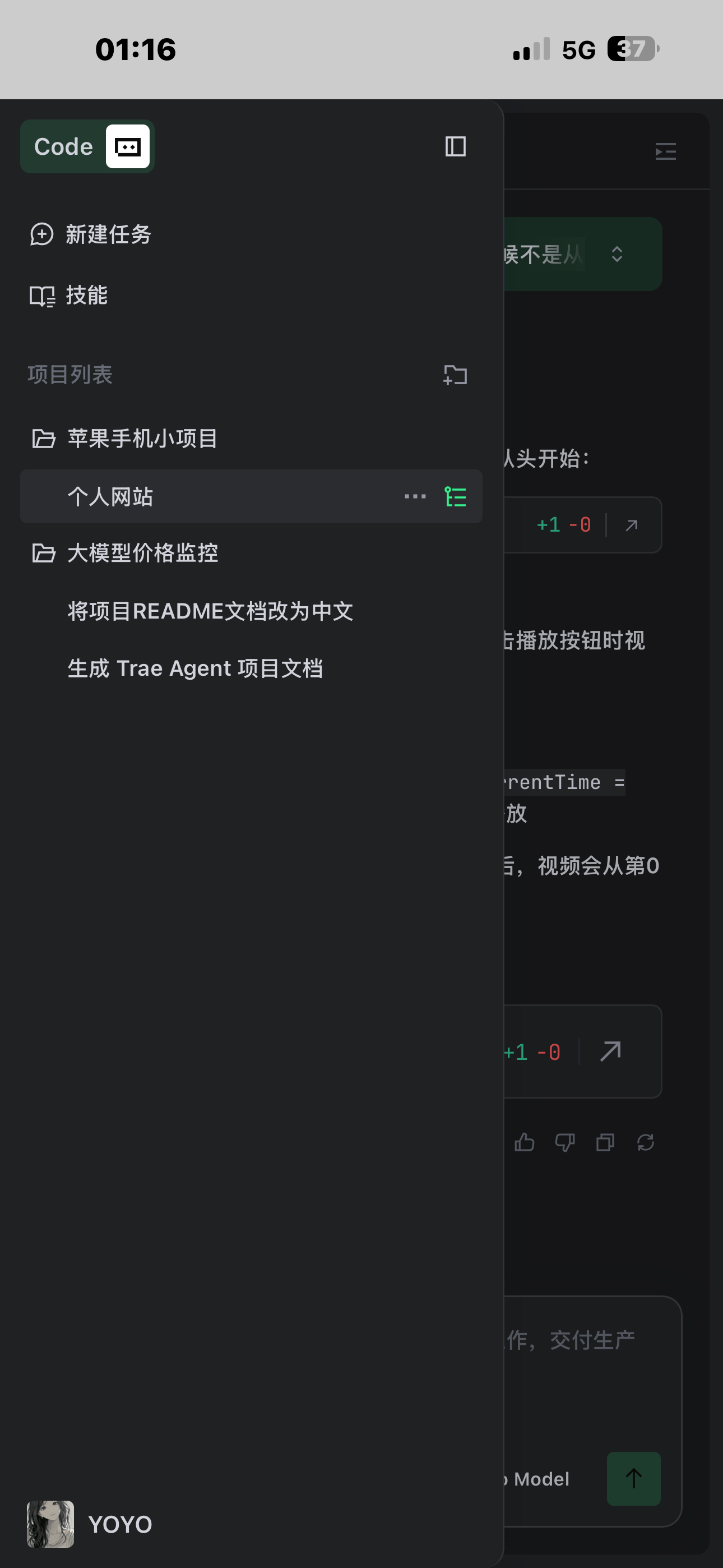723x1568 pixels.
Task: Add a new project folder
Action: click(455, 375)
